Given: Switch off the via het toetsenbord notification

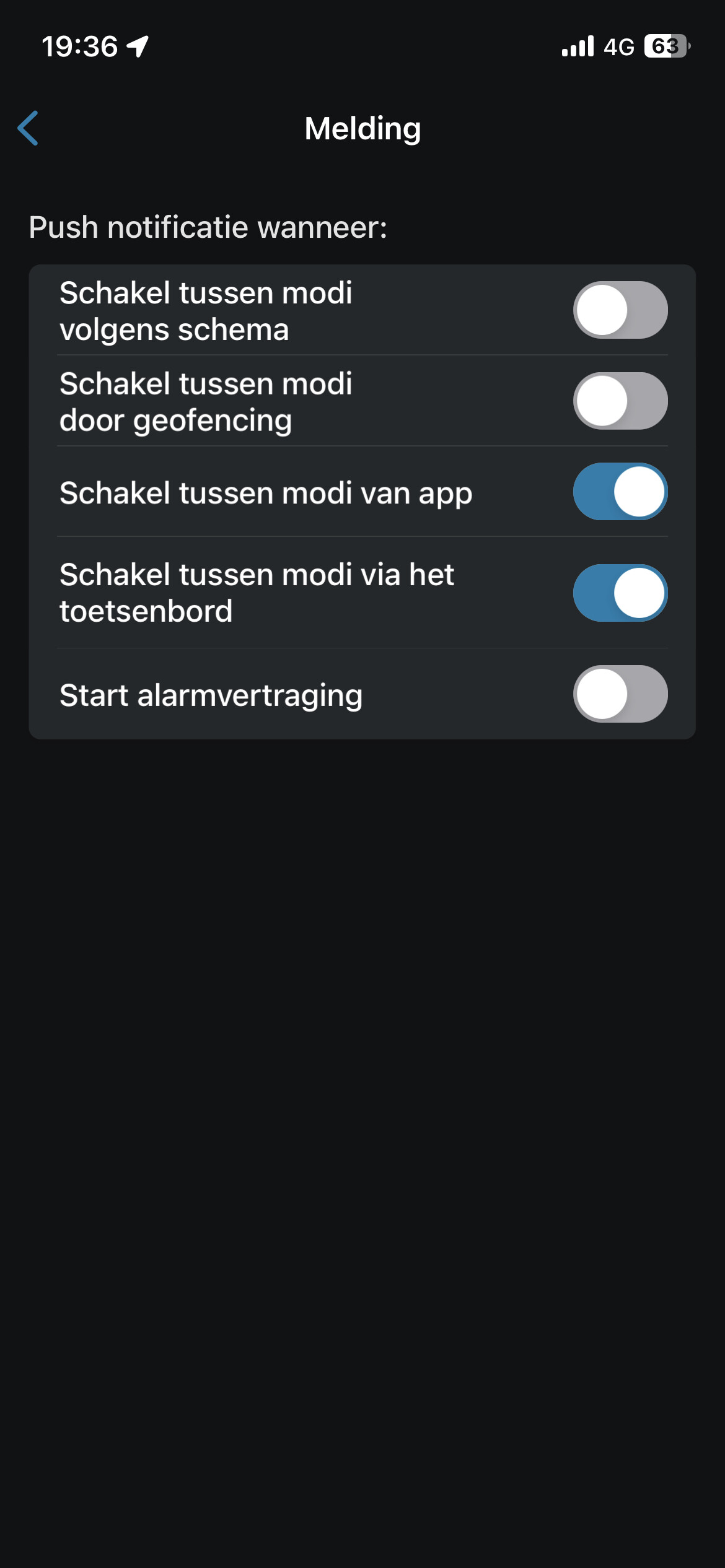Looking at the screenshot, I should click(x=620, y=593).
